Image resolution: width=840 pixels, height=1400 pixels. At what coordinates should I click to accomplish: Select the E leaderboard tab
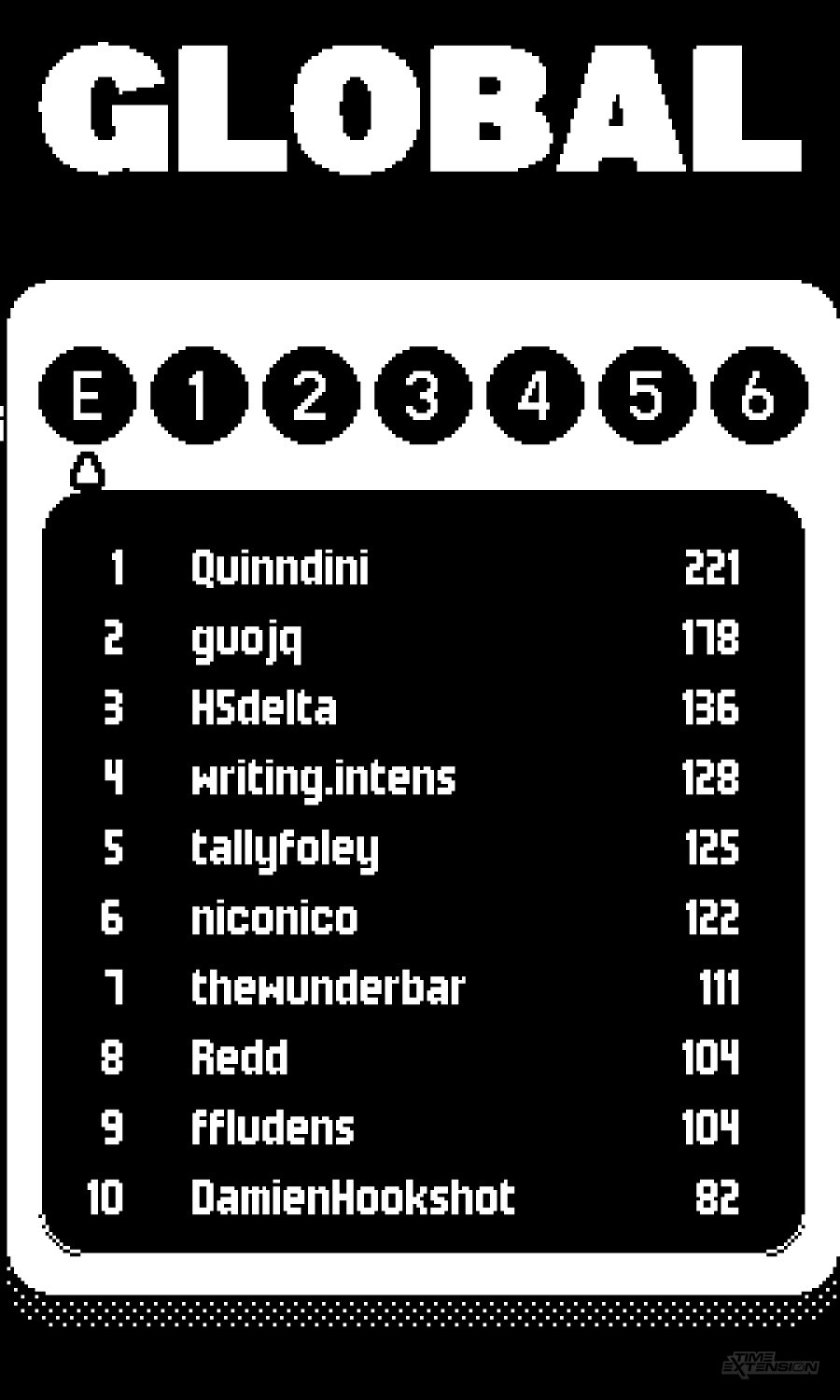(87, 394)
